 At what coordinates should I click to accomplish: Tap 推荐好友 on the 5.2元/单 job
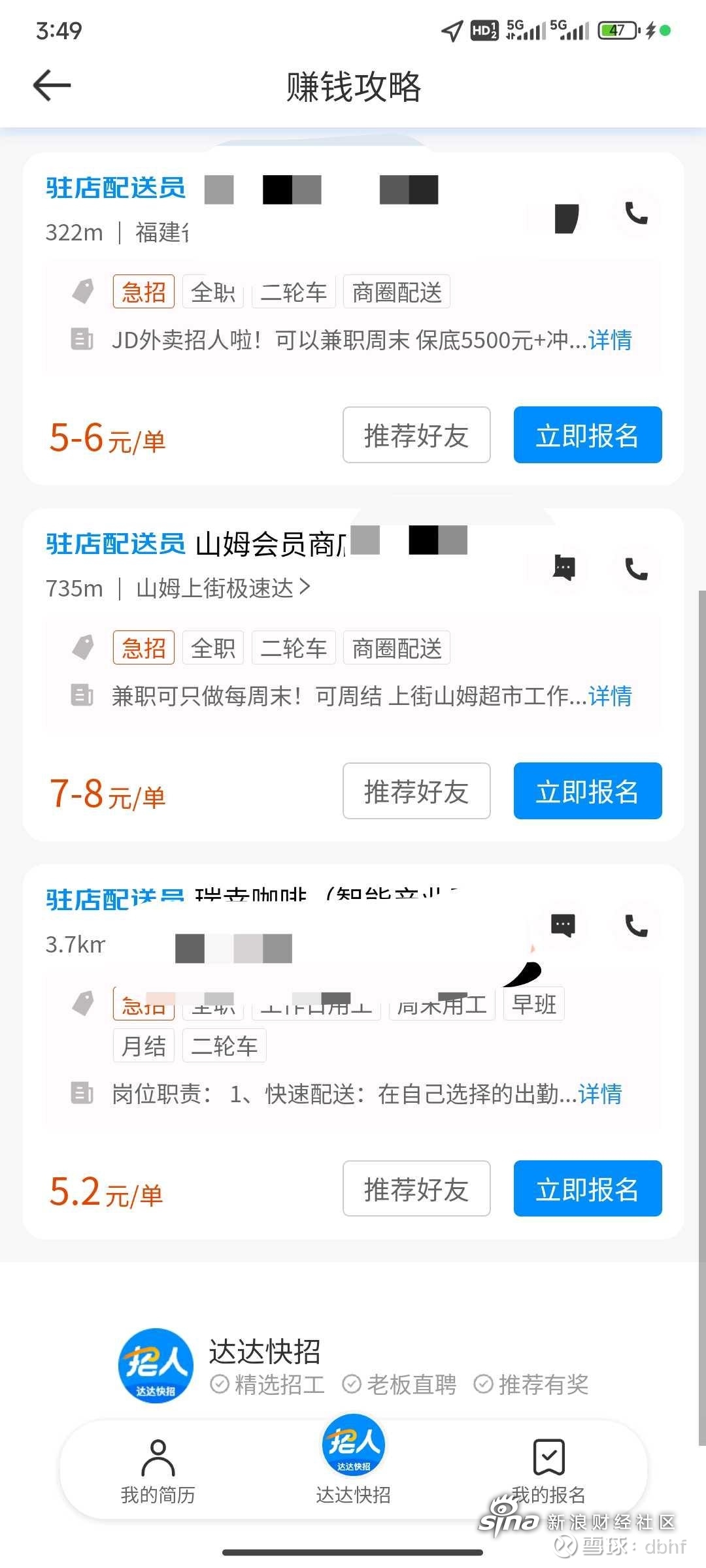click(x=416, y=1188)
